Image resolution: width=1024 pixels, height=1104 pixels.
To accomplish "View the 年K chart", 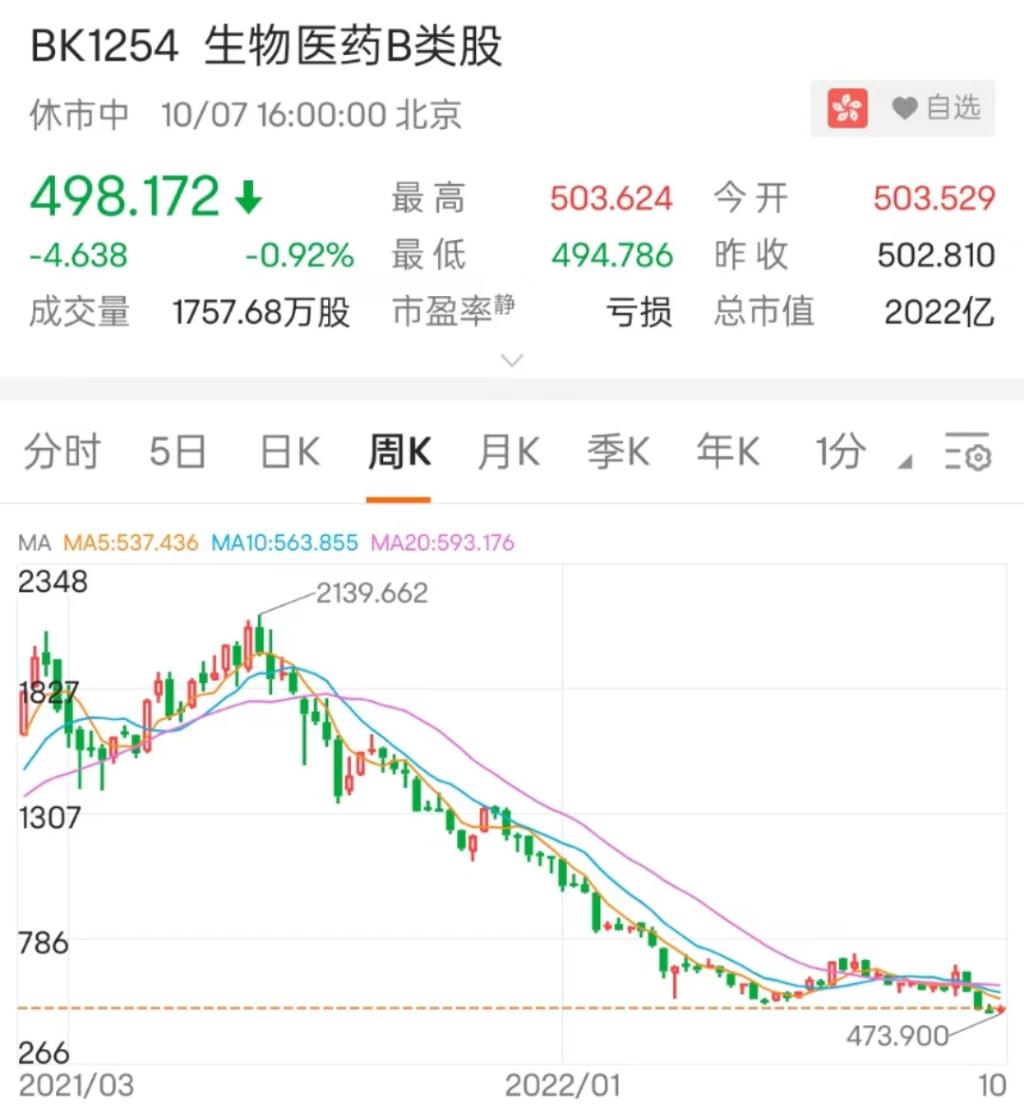I will tap(727, 453).
